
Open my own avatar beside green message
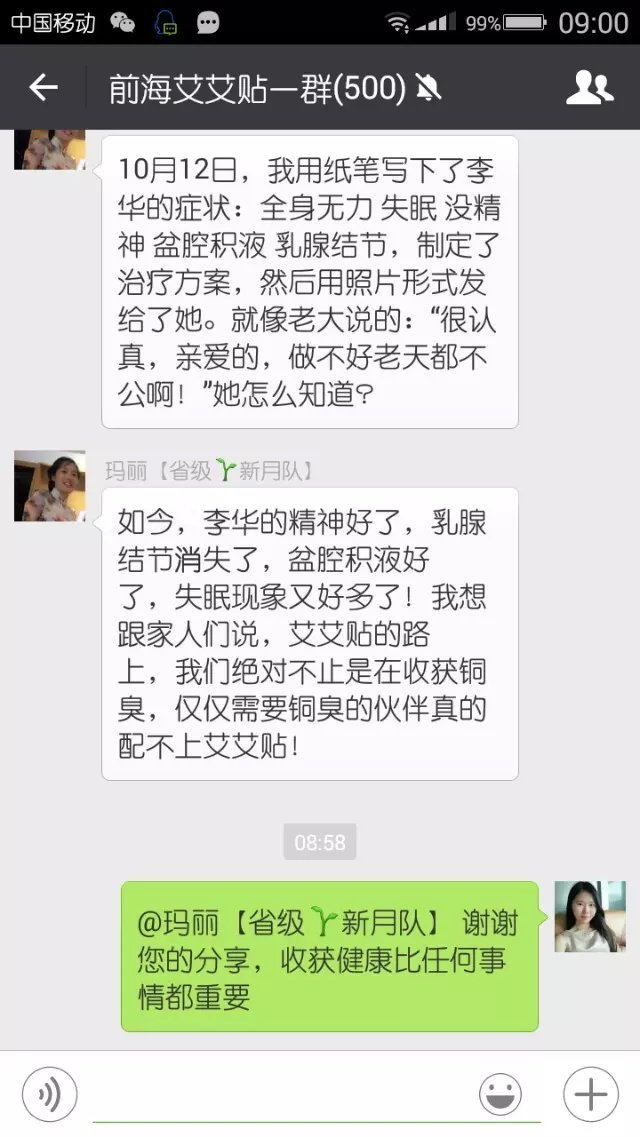click(590, 916)
